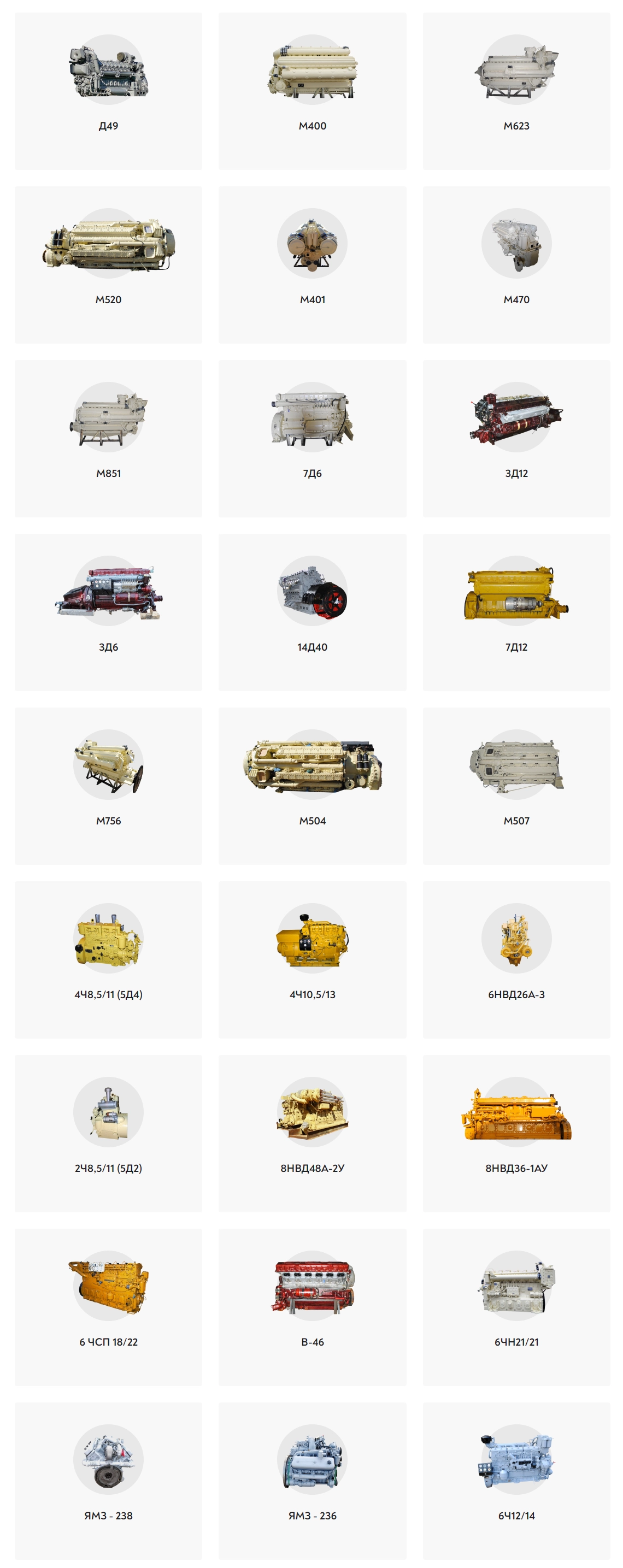View the 3Д12 engine card
Image resolution: width=623 pixels, height=1568 pixels.
click(516, 438)
